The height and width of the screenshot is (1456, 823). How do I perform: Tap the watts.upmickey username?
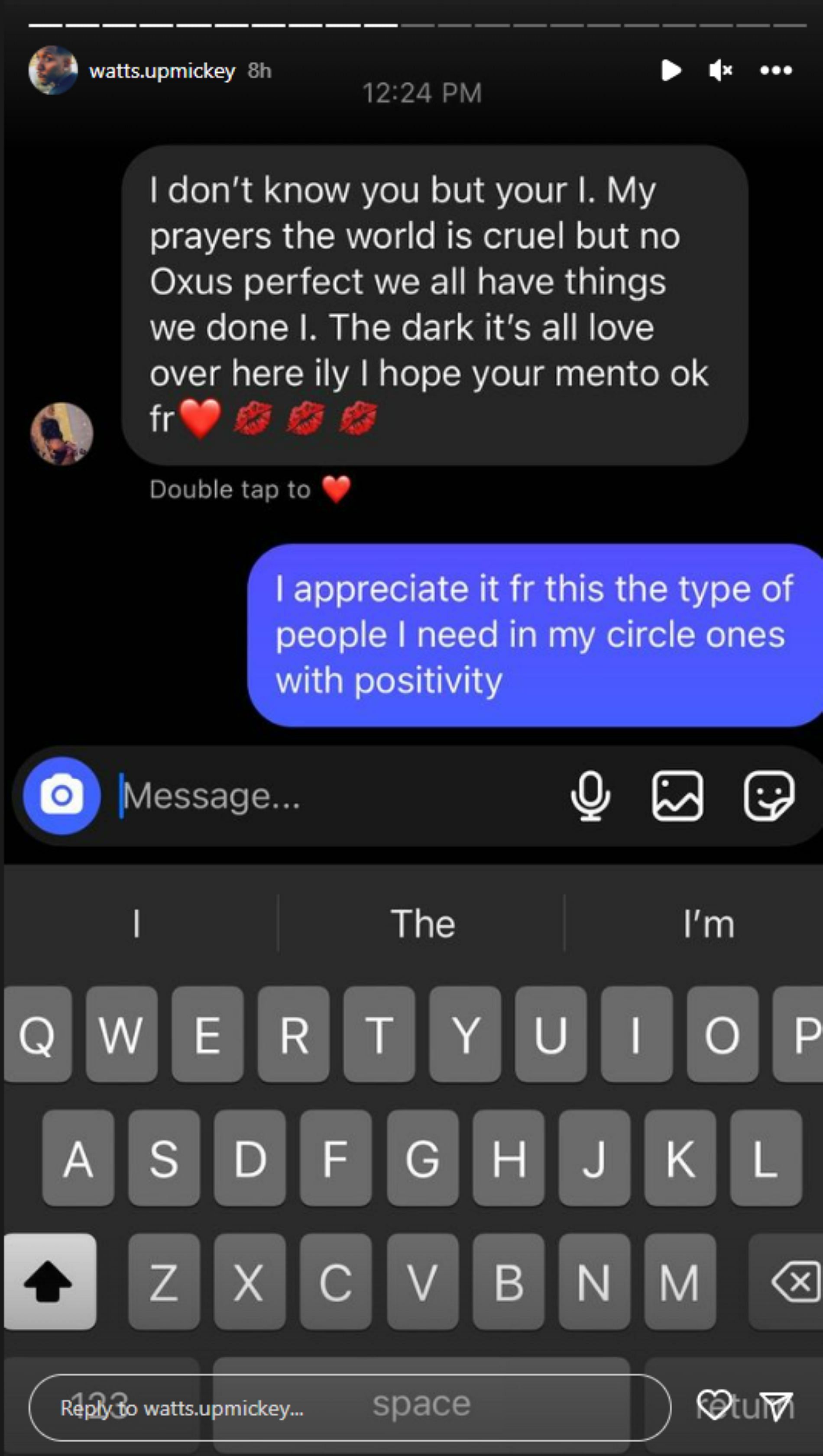(x=162, y=71)
